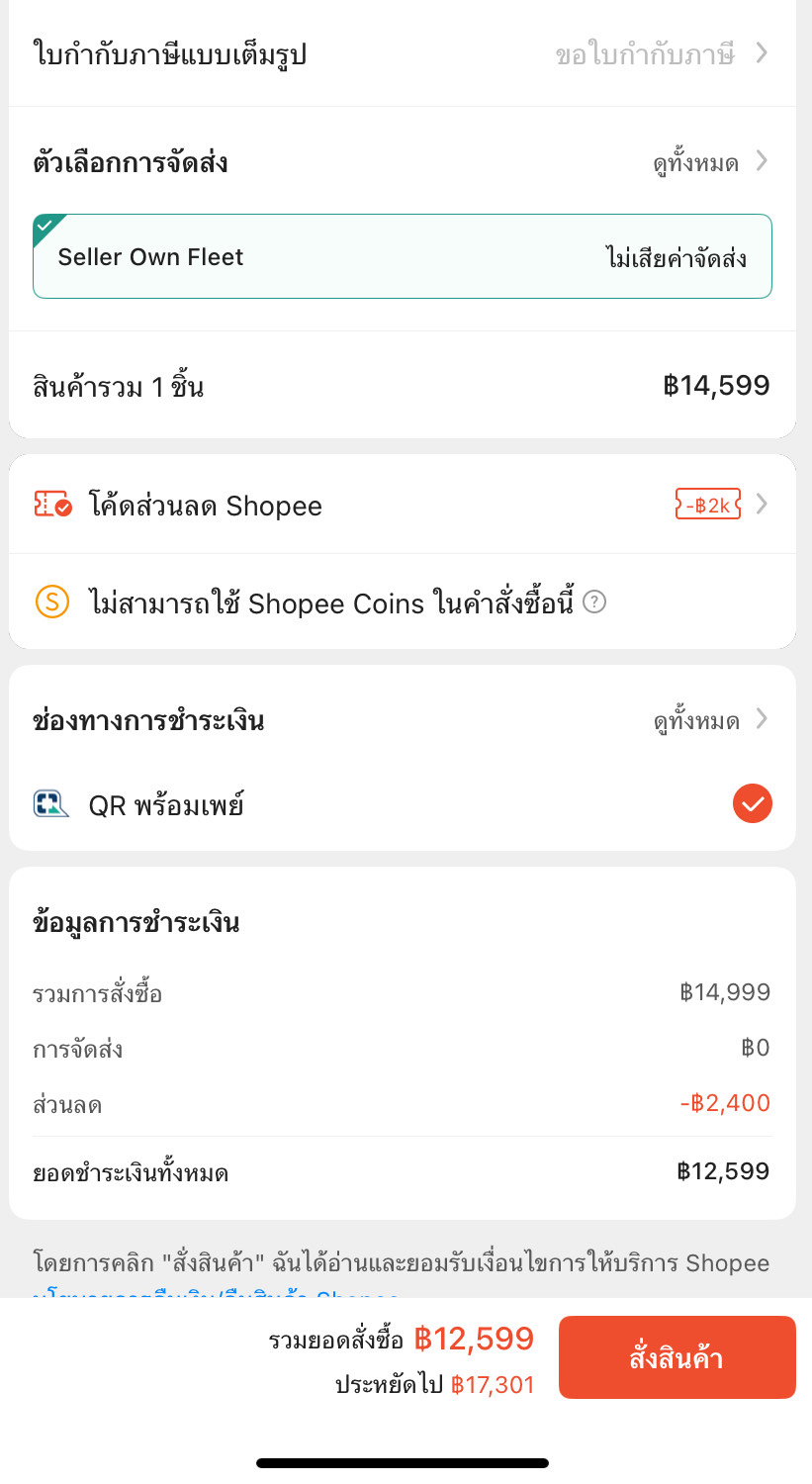The image size is (812, 1484).
Task: View all shipping options
Action: click(710, 162)
